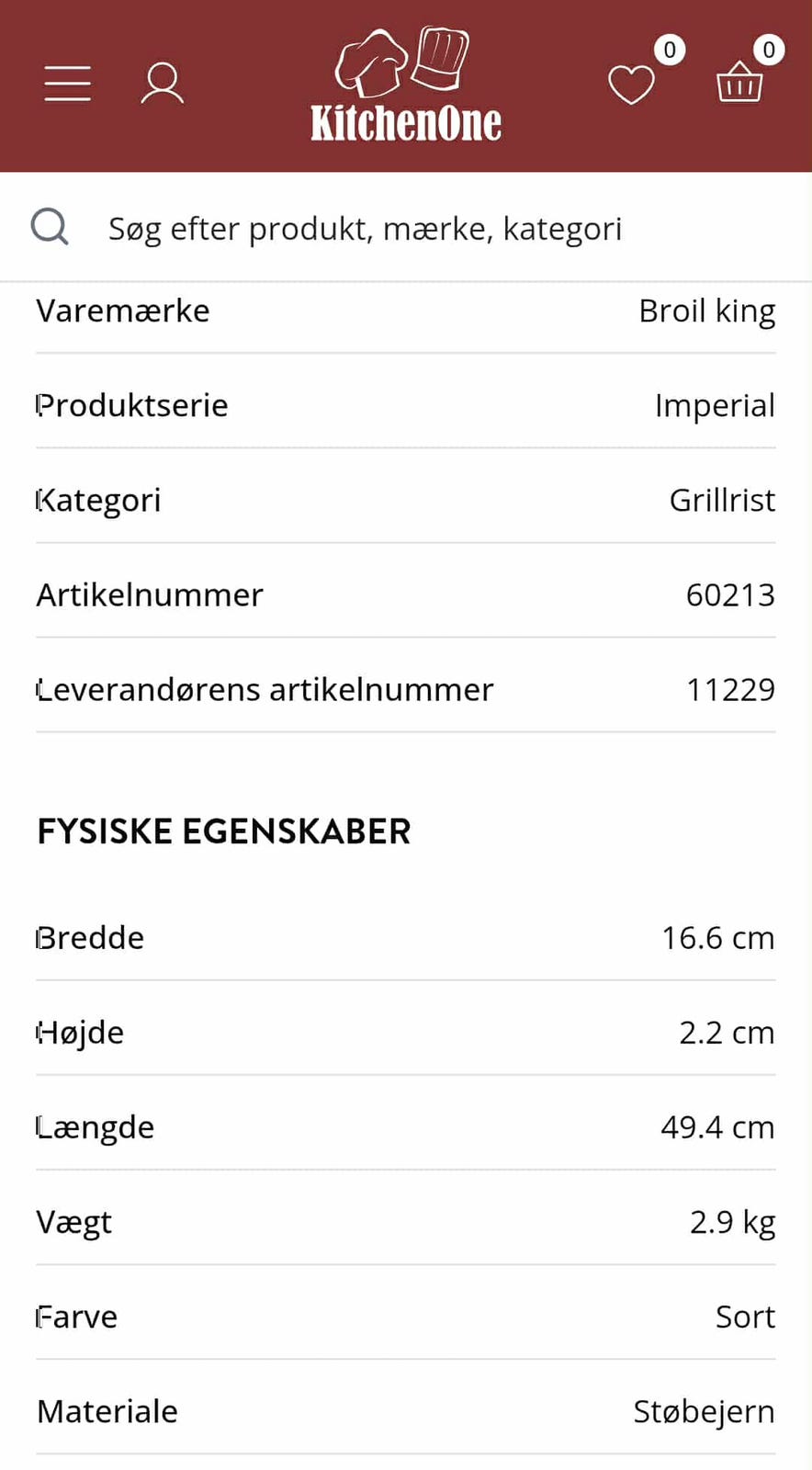This screenshot has height=1470, width=812.
Task: Show info tooltip next to Farve
Action: pos(38,1316)
